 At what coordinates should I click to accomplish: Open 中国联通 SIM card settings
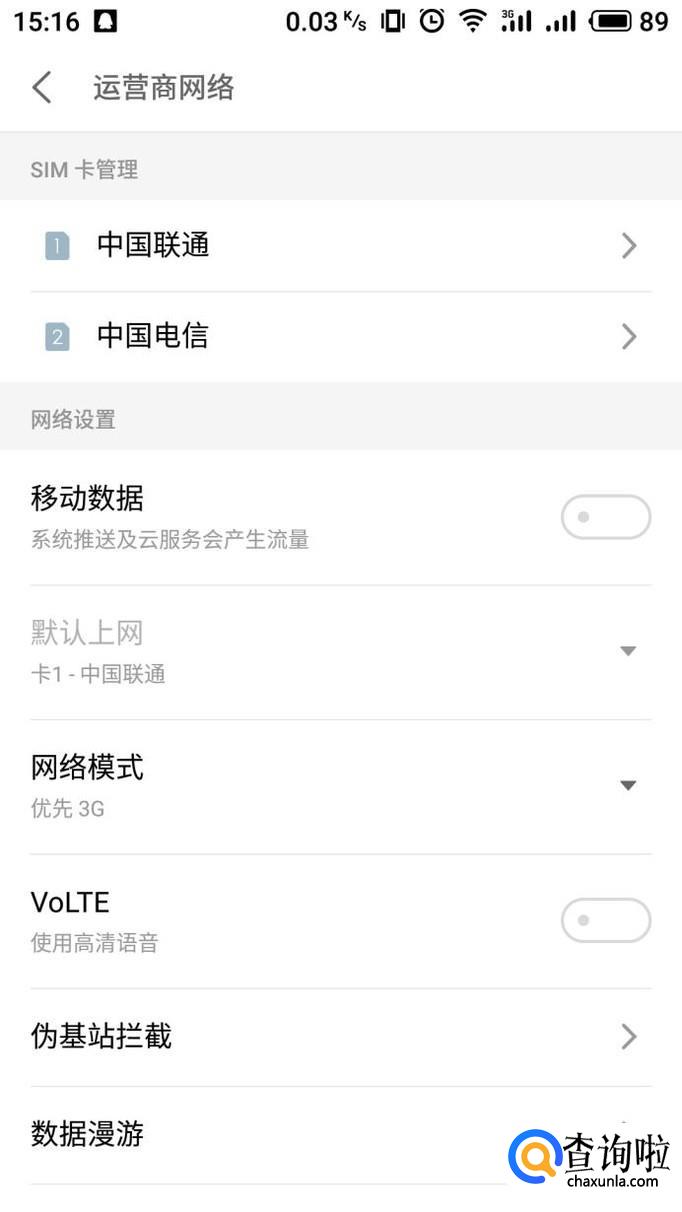click(340, 245)
